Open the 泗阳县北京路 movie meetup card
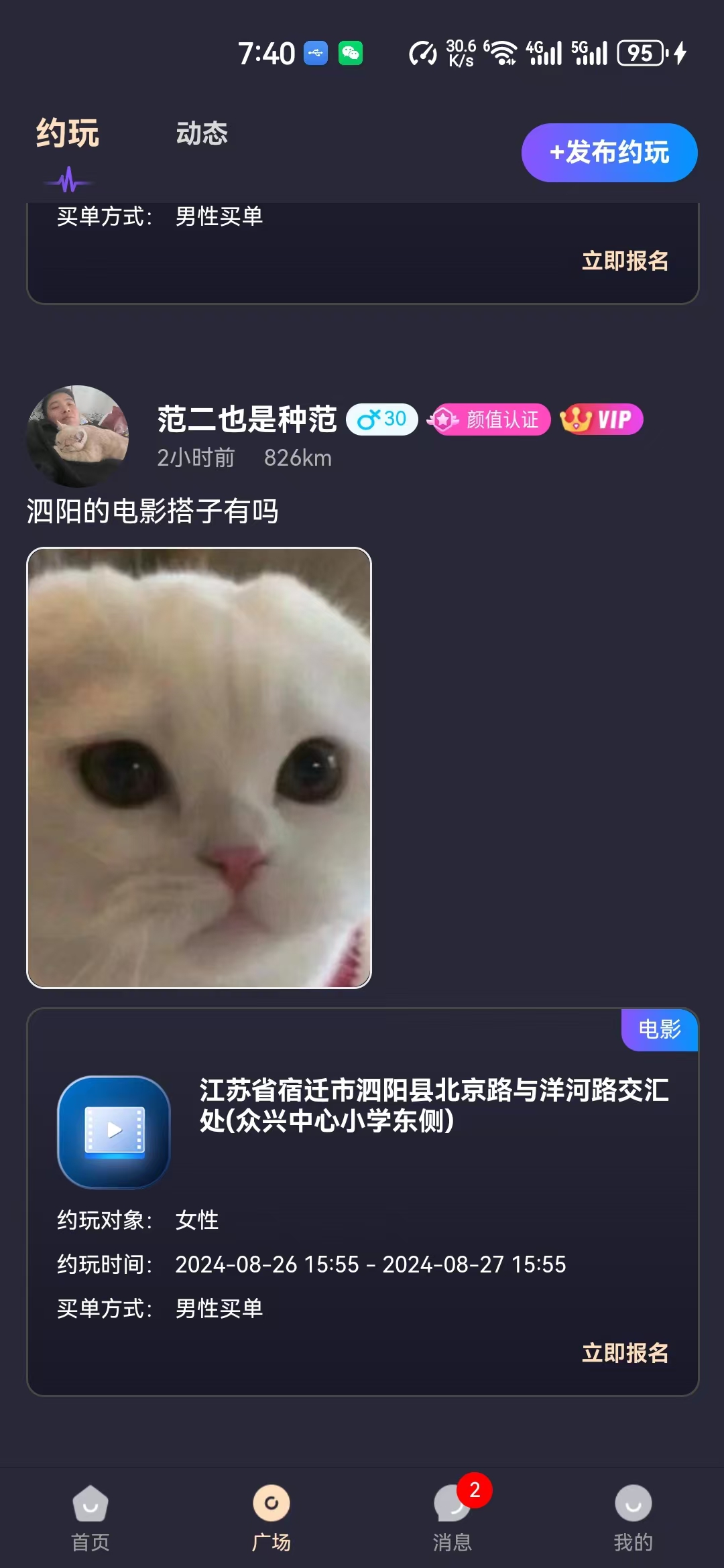 click(x=433, y=1105)
